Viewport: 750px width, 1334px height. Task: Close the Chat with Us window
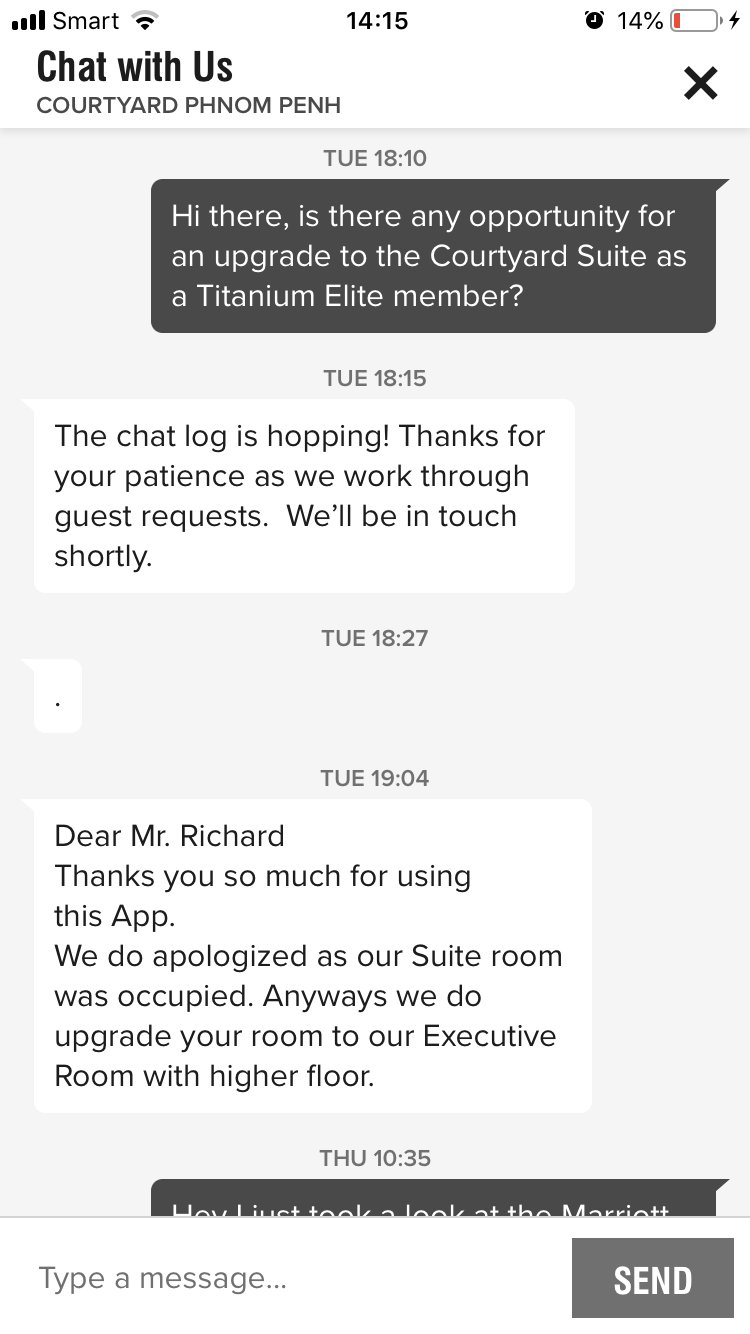700,83
